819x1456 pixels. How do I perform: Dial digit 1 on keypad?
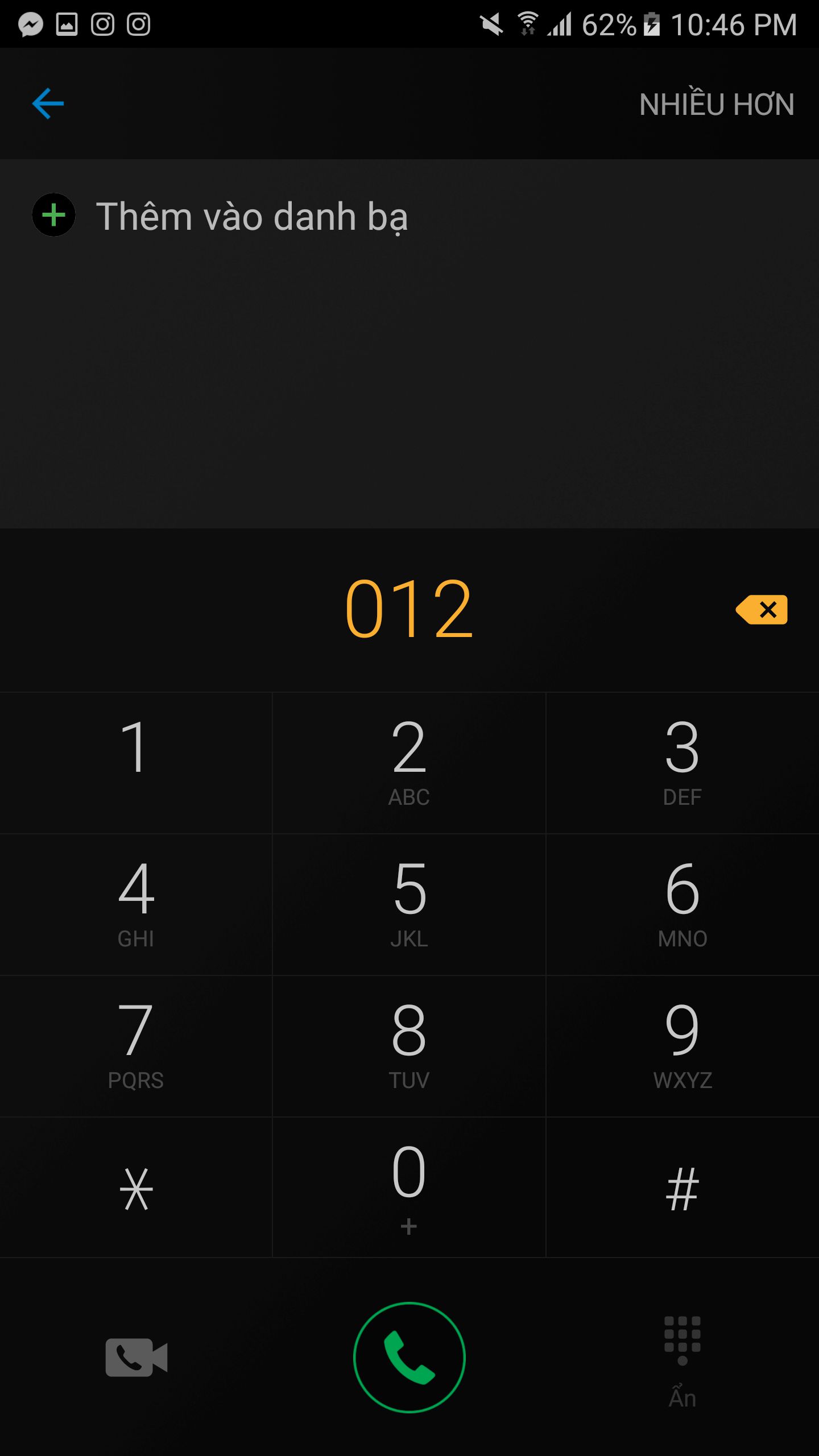(135, 762)
